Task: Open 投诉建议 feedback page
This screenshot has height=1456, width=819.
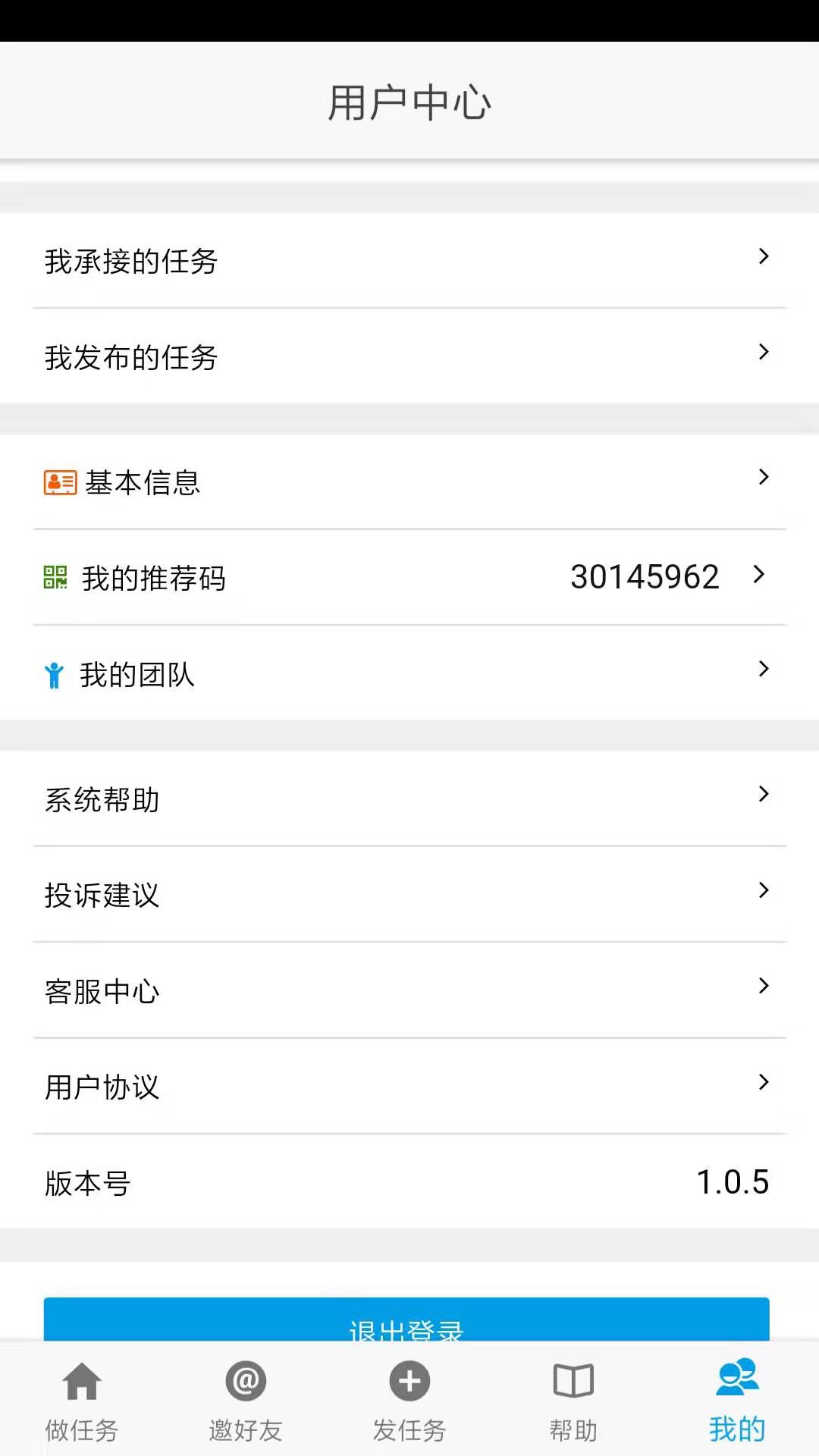Action: [x=409, y=895]
